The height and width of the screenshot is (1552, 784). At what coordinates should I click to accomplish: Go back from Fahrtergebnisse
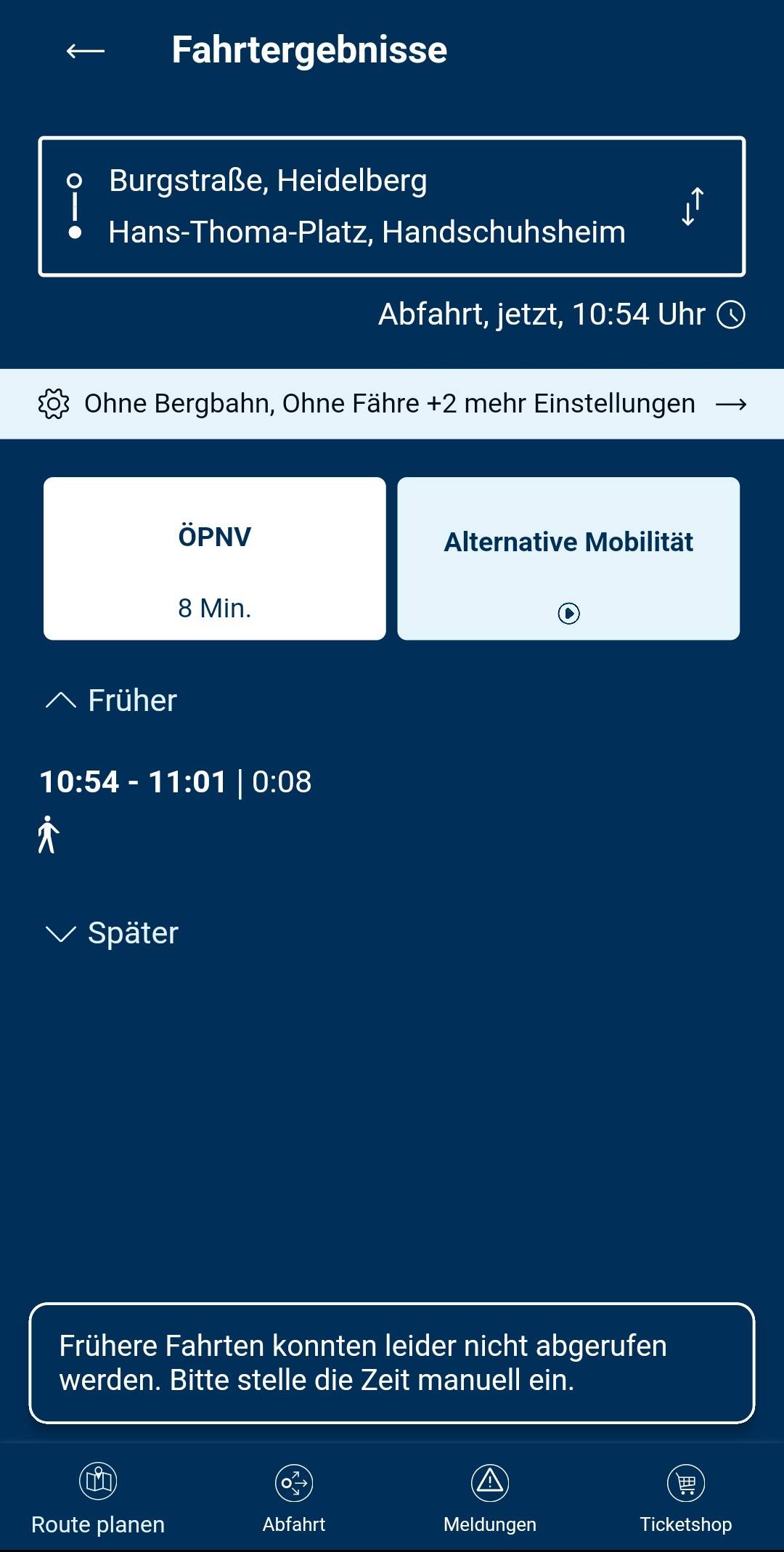point(85,51)
